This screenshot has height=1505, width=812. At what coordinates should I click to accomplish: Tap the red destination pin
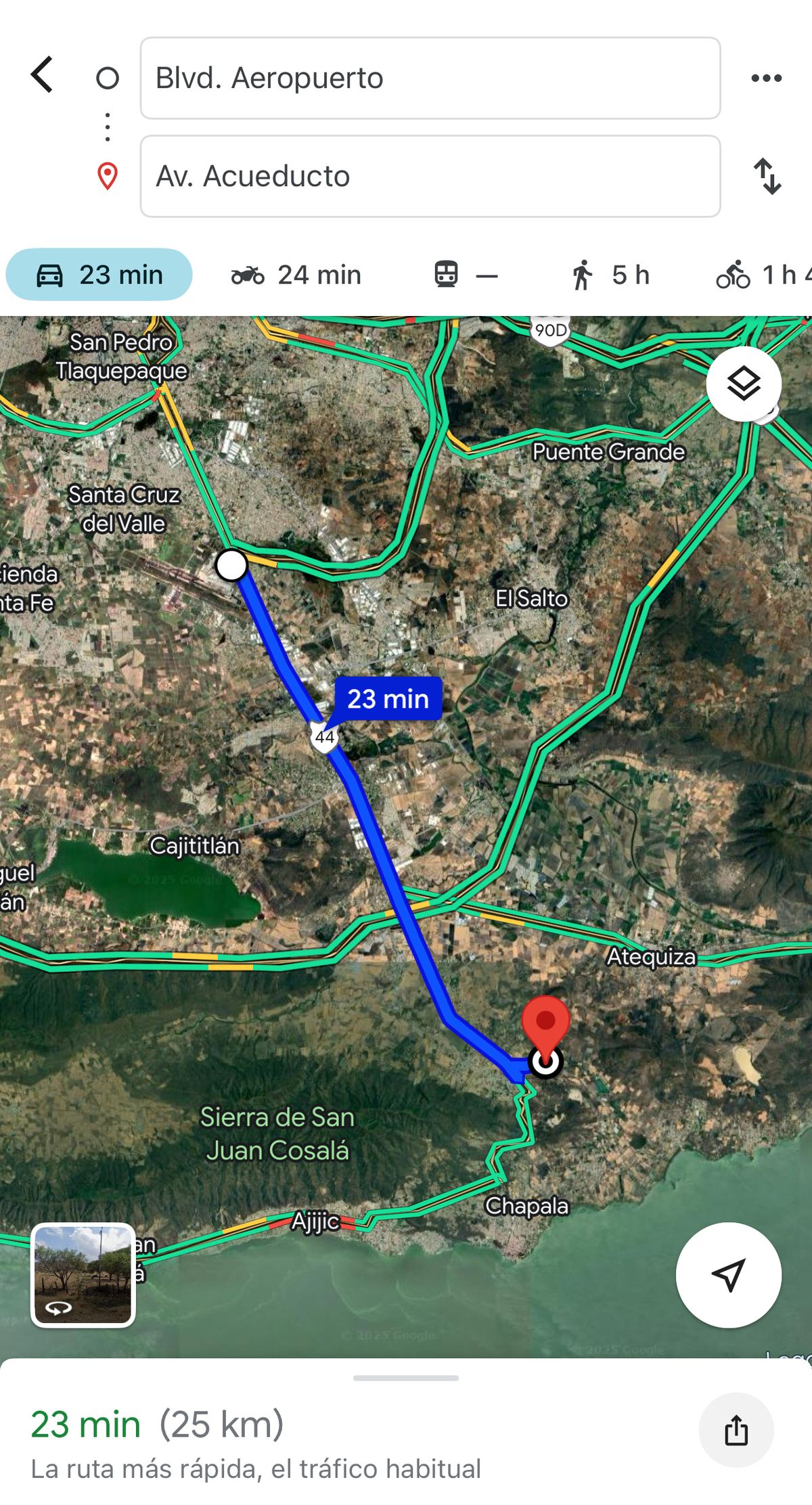pyautogui.click(x=545, y=1023)
